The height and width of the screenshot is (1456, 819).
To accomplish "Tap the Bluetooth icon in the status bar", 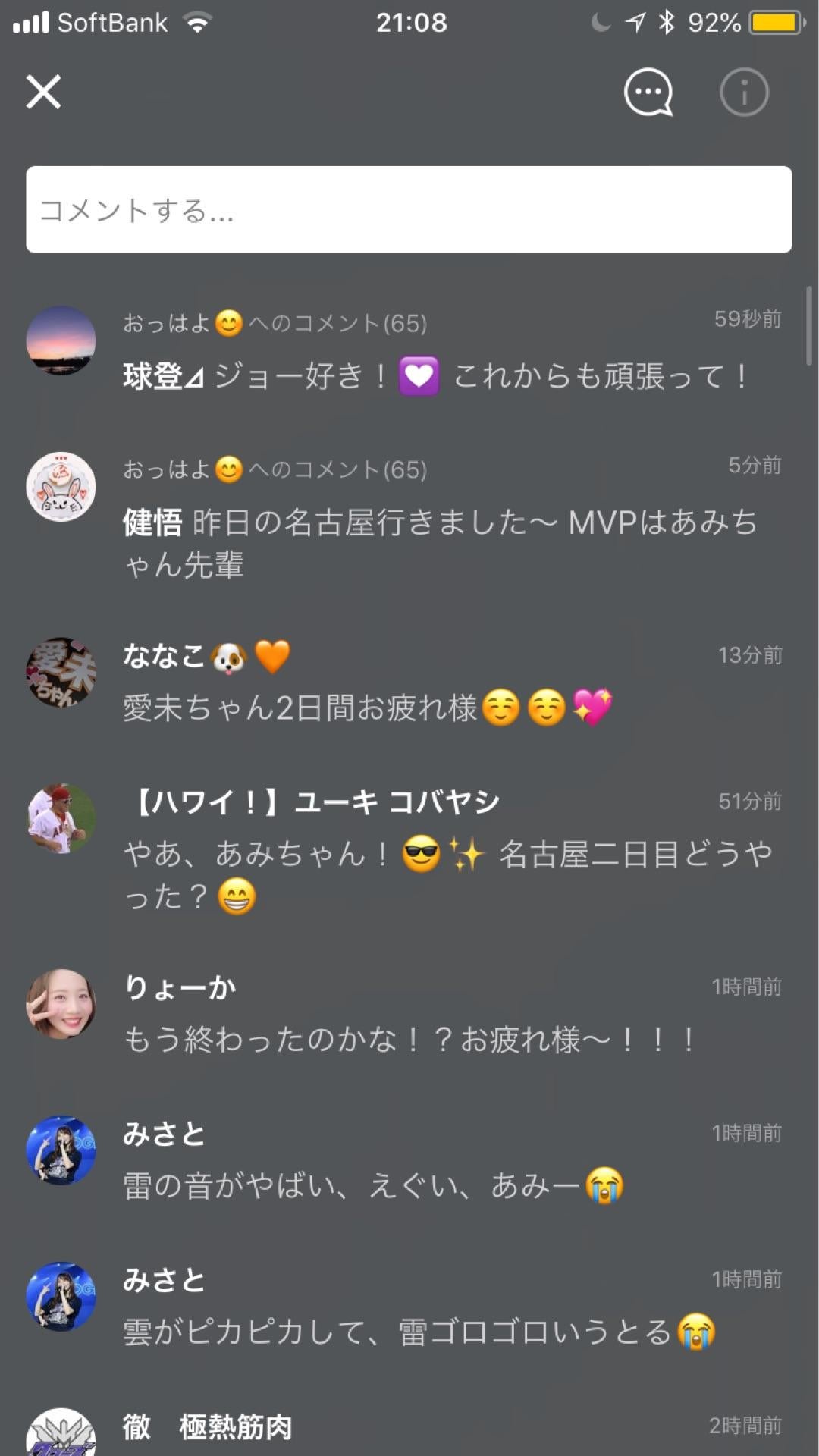I will pyautogui.click(x=667, y=21).
